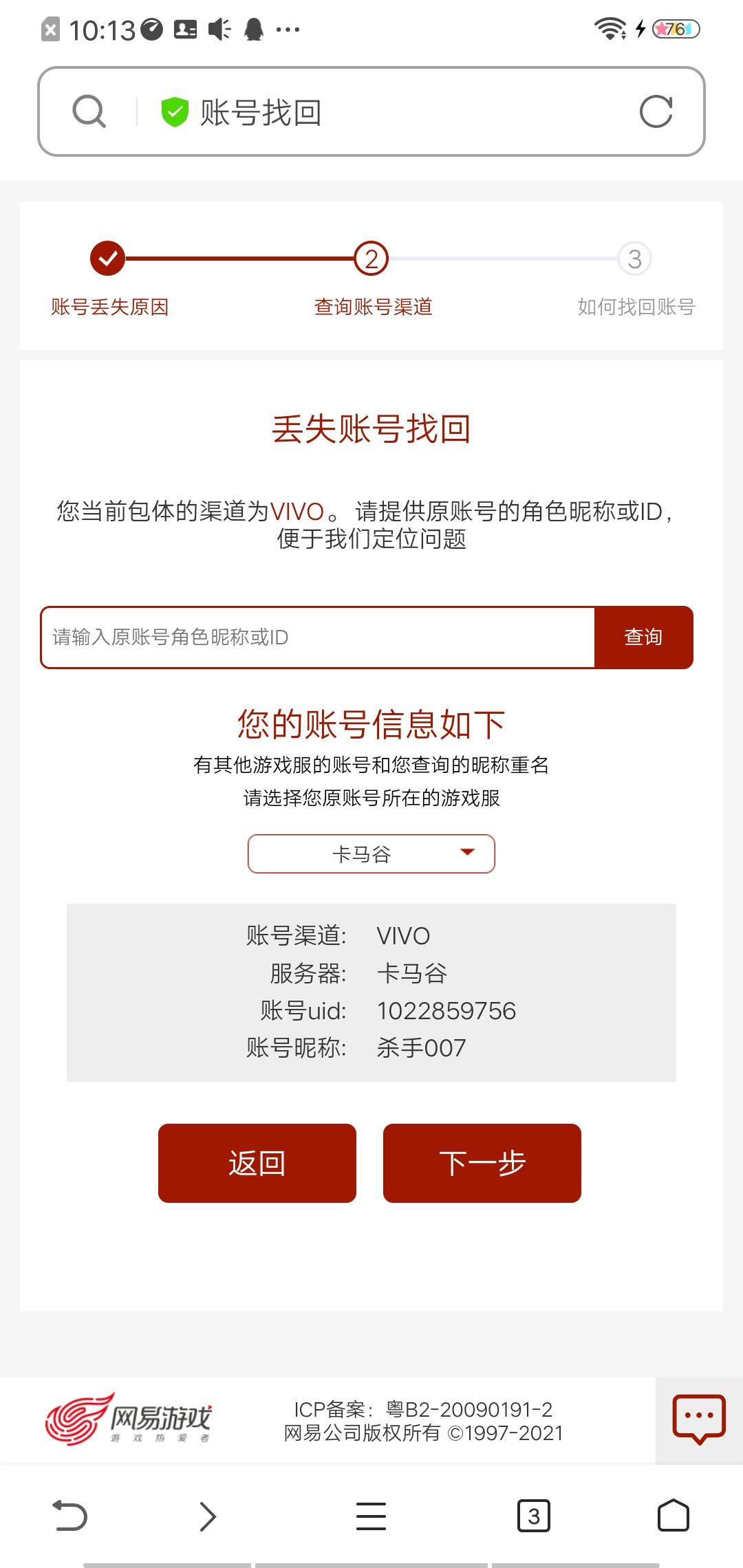Go back with the browser back arrow
Viewport: 743px width, 1568px height.
coord(70,1516)
